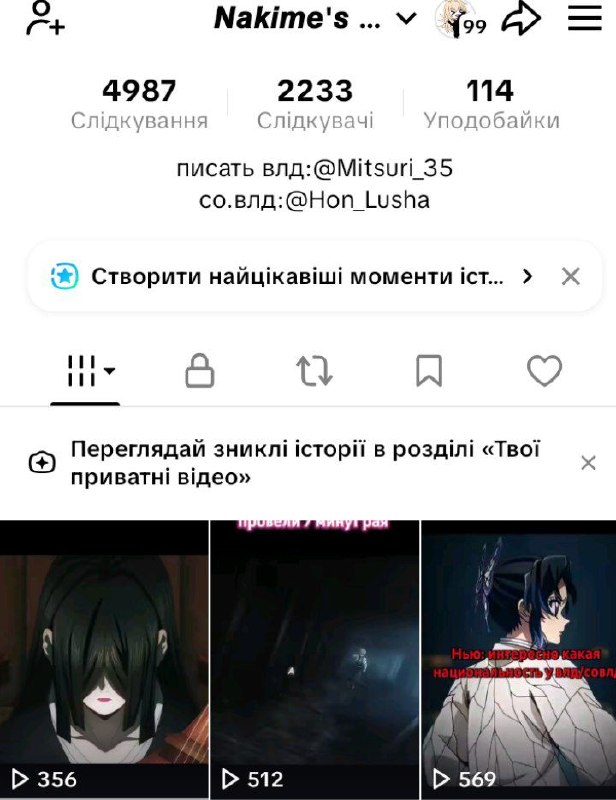Screen dimensions: 616x800
Task: Switch to the private videos lock tab
Action: click(x=200, y=370)
